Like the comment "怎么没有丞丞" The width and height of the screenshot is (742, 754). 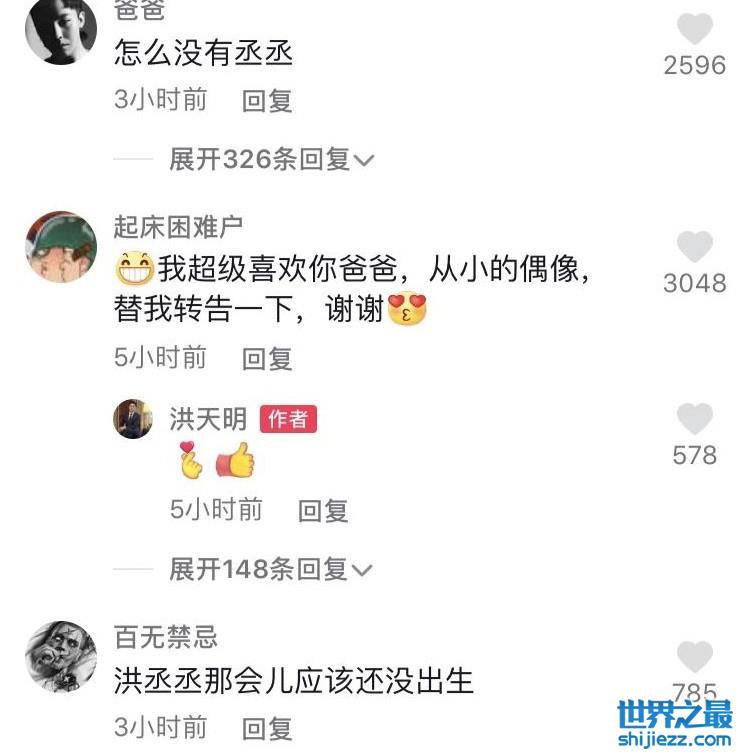click(x=694, y=29)
